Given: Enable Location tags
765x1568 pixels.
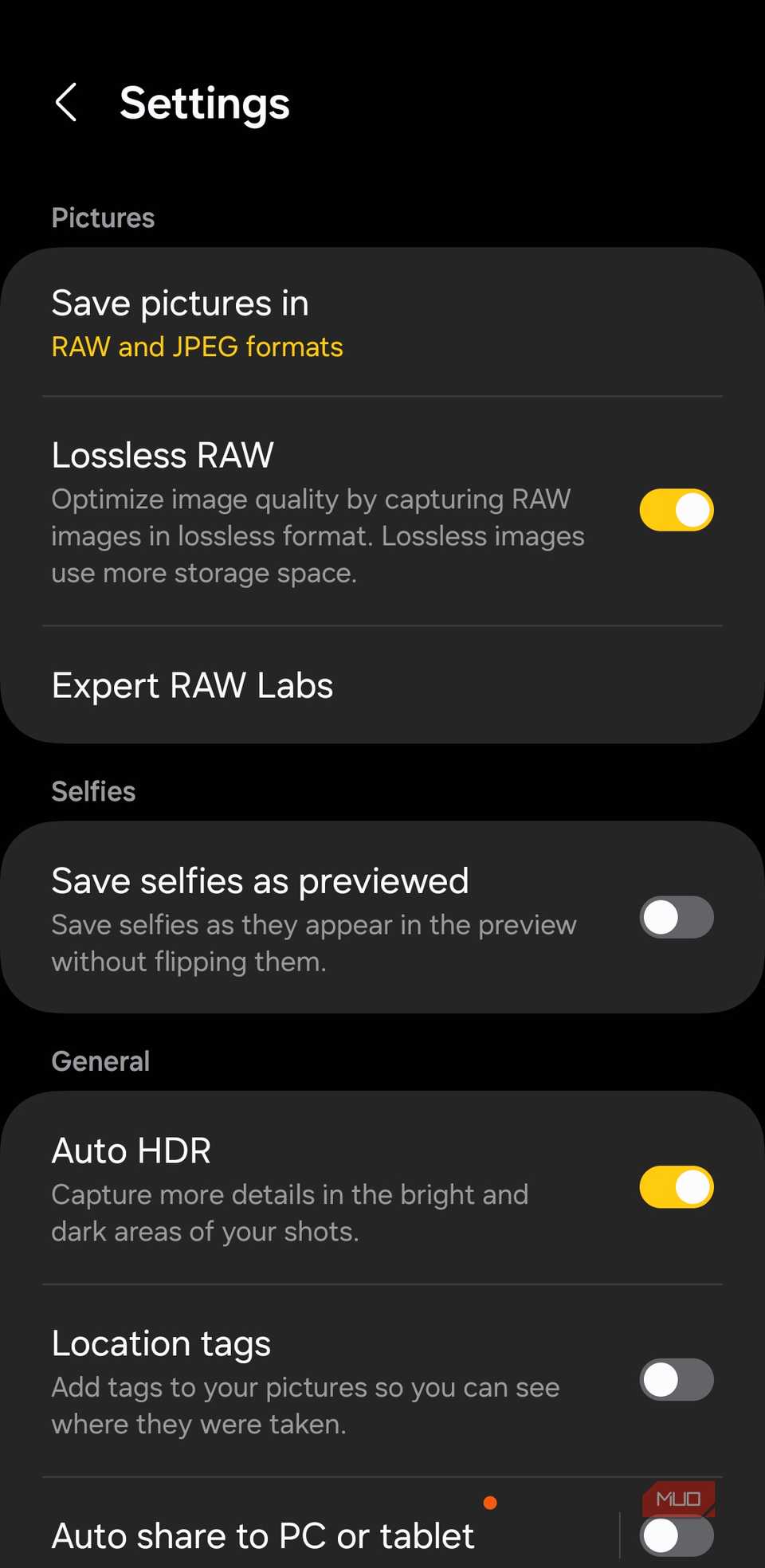Looking at the screenshot, I should pyautogui.click(x=676, y=1380).
